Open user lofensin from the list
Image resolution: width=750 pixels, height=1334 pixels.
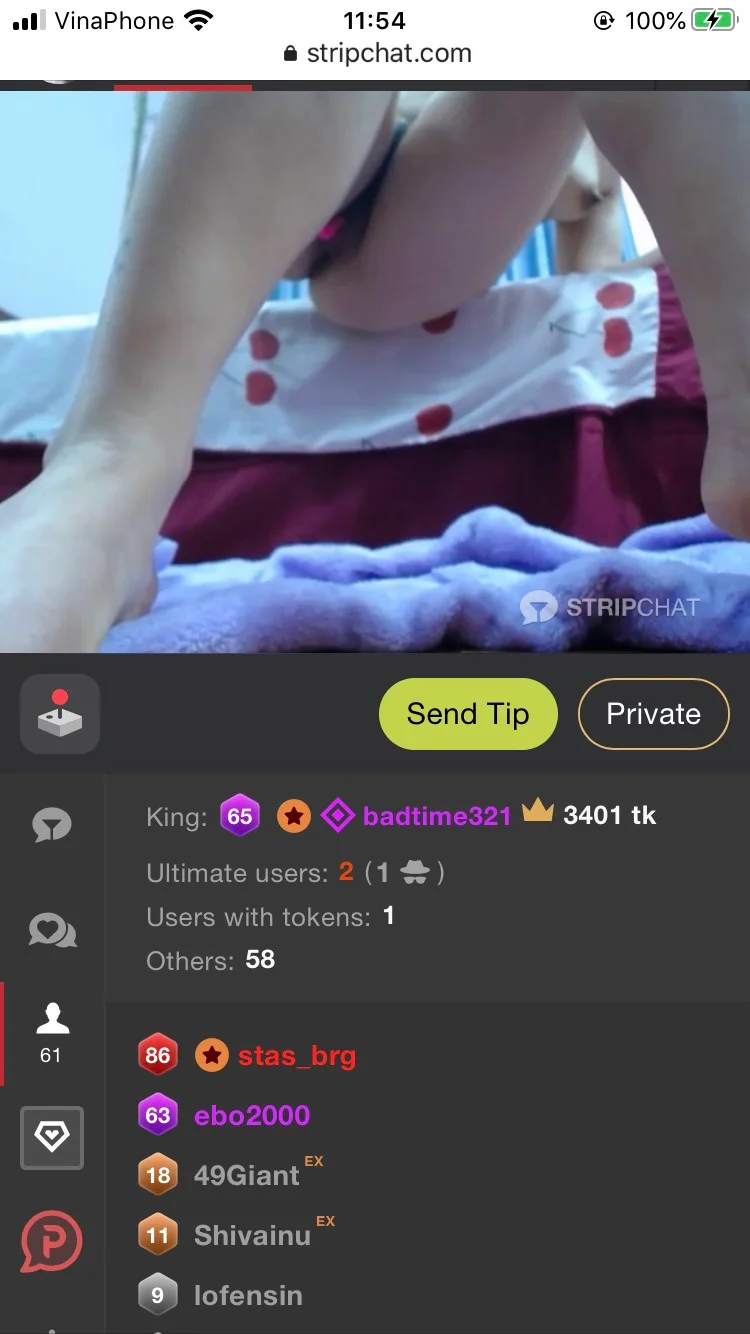coord(248,1296)
